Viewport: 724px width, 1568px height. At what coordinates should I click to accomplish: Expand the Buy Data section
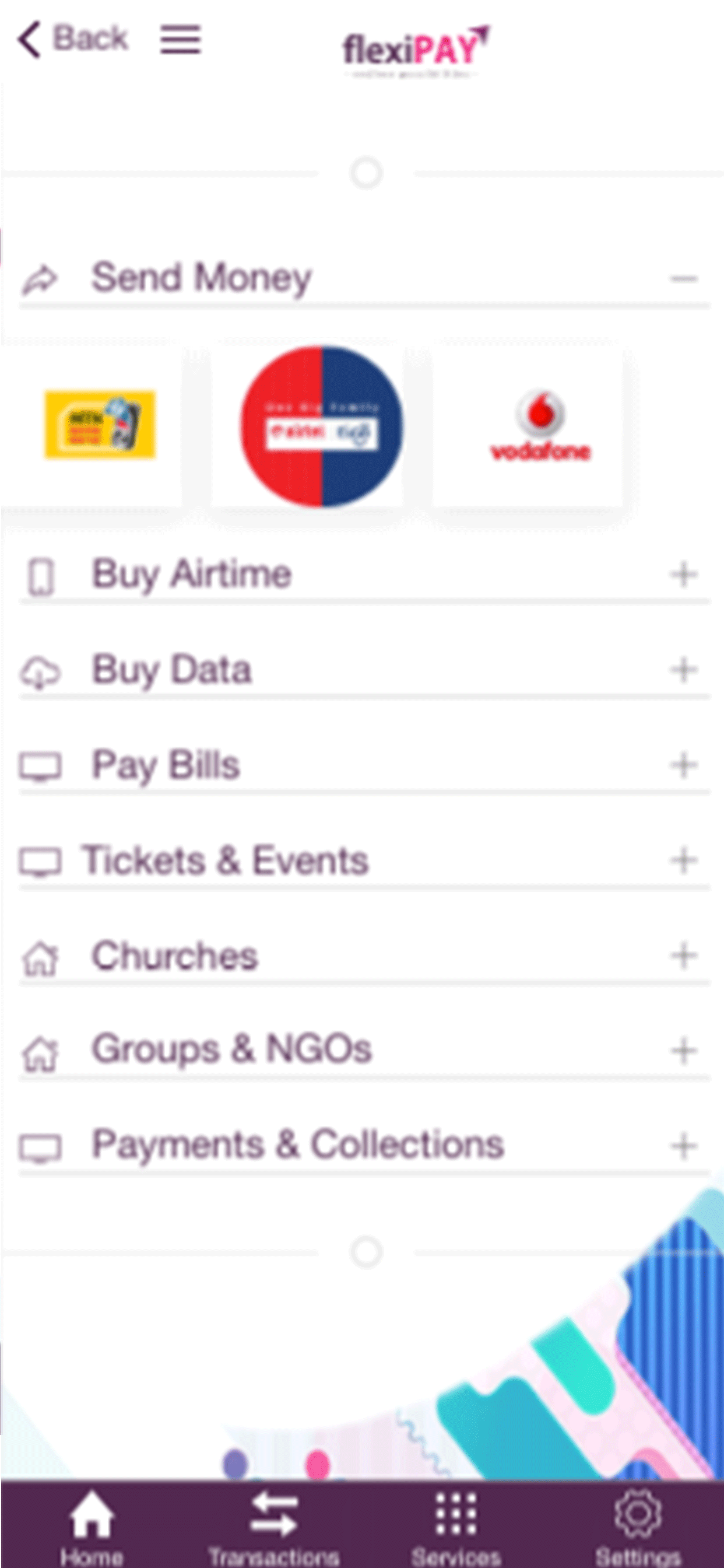coord(684,670)
